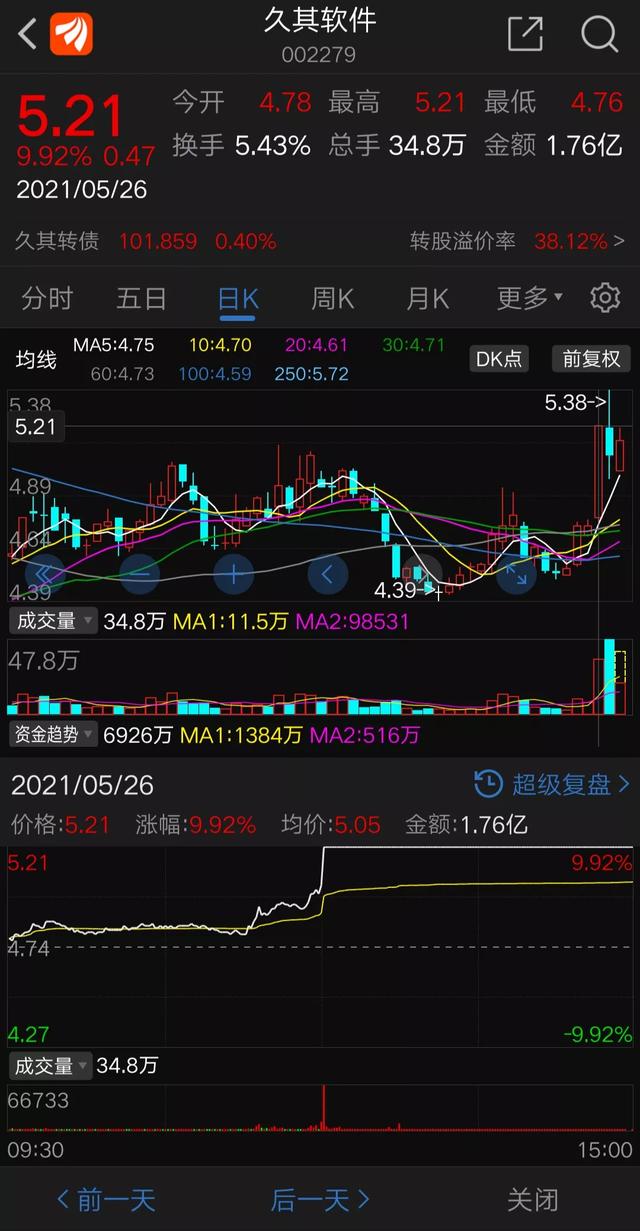The width and height of the screenshot is (640, 1231).
Task: Switch to the 分时 chart tab
Action: pyautogui.click(x=47, y=298)
